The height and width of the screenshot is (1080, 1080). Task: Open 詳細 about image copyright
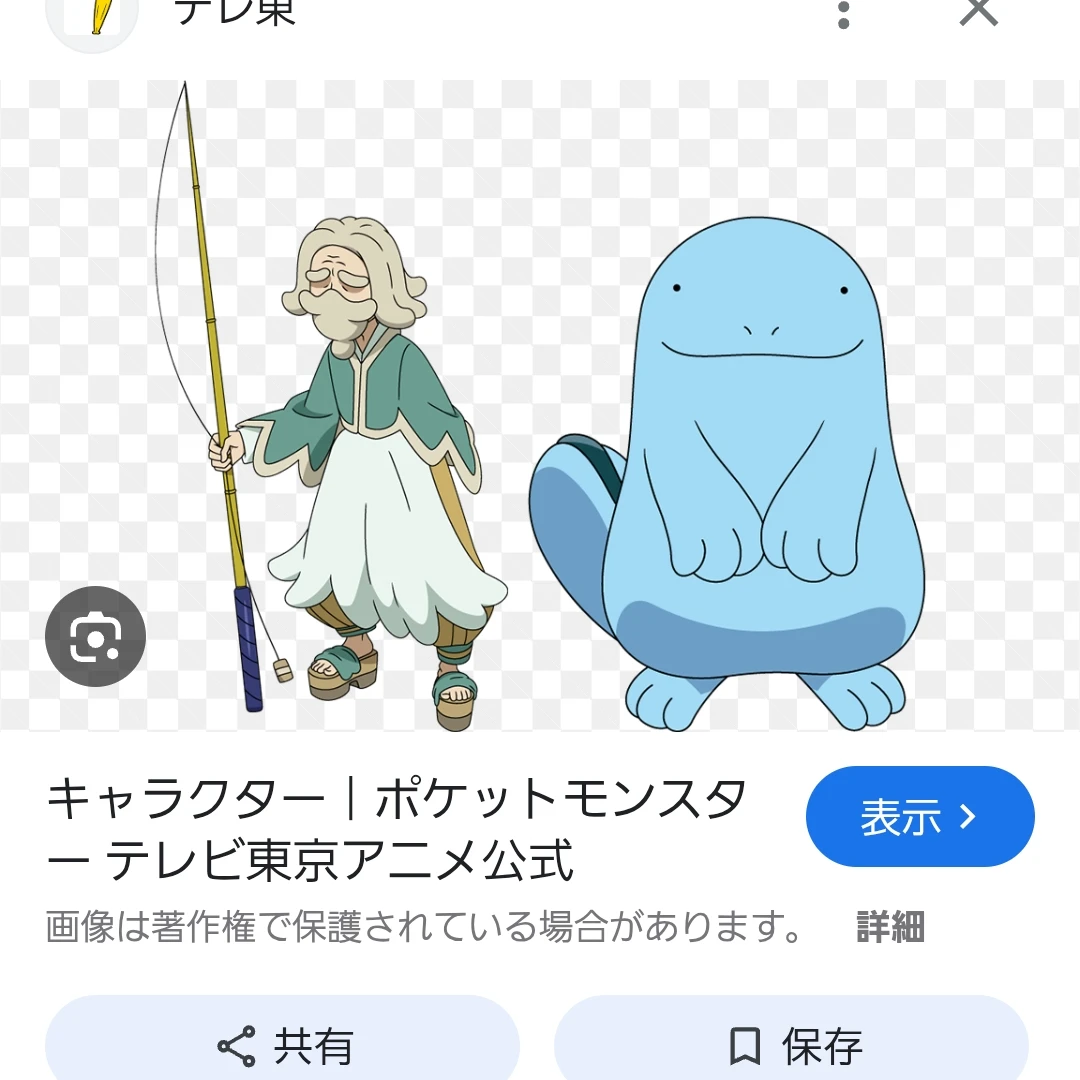890,928
